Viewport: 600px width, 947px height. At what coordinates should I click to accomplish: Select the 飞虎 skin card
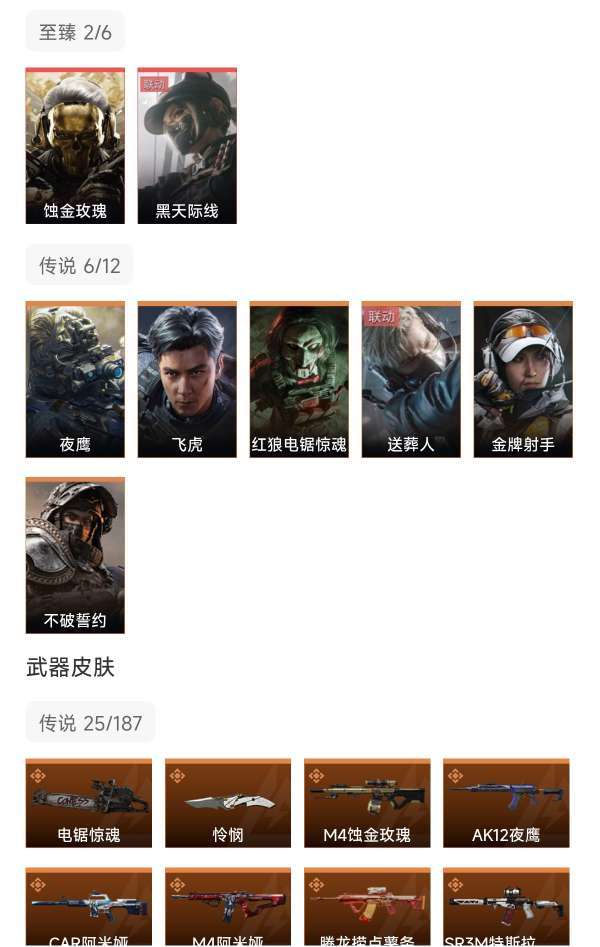click(187, 379)
